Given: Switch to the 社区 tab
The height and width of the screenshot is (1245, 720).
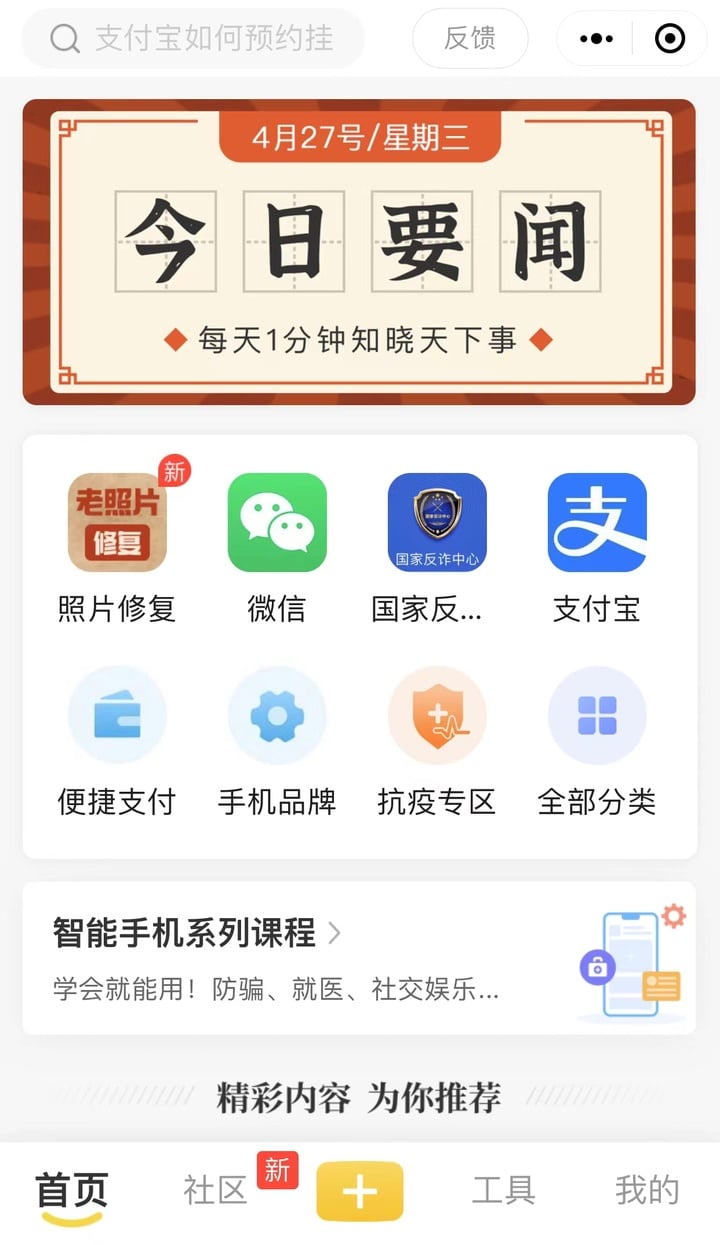Looking at the screenshot, I should [x=215, y=1192].
